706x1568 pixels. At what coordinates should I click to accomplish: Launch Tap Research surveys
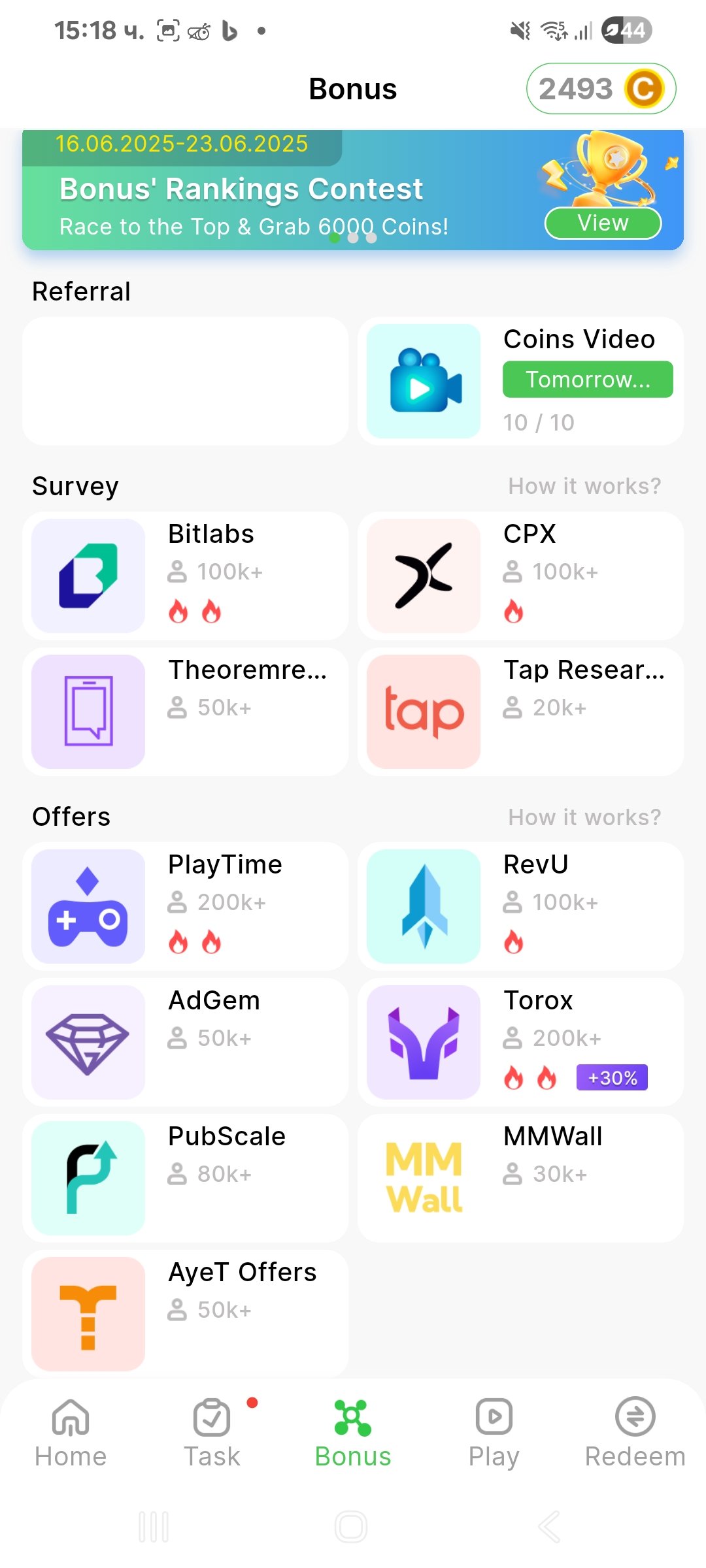520,711
